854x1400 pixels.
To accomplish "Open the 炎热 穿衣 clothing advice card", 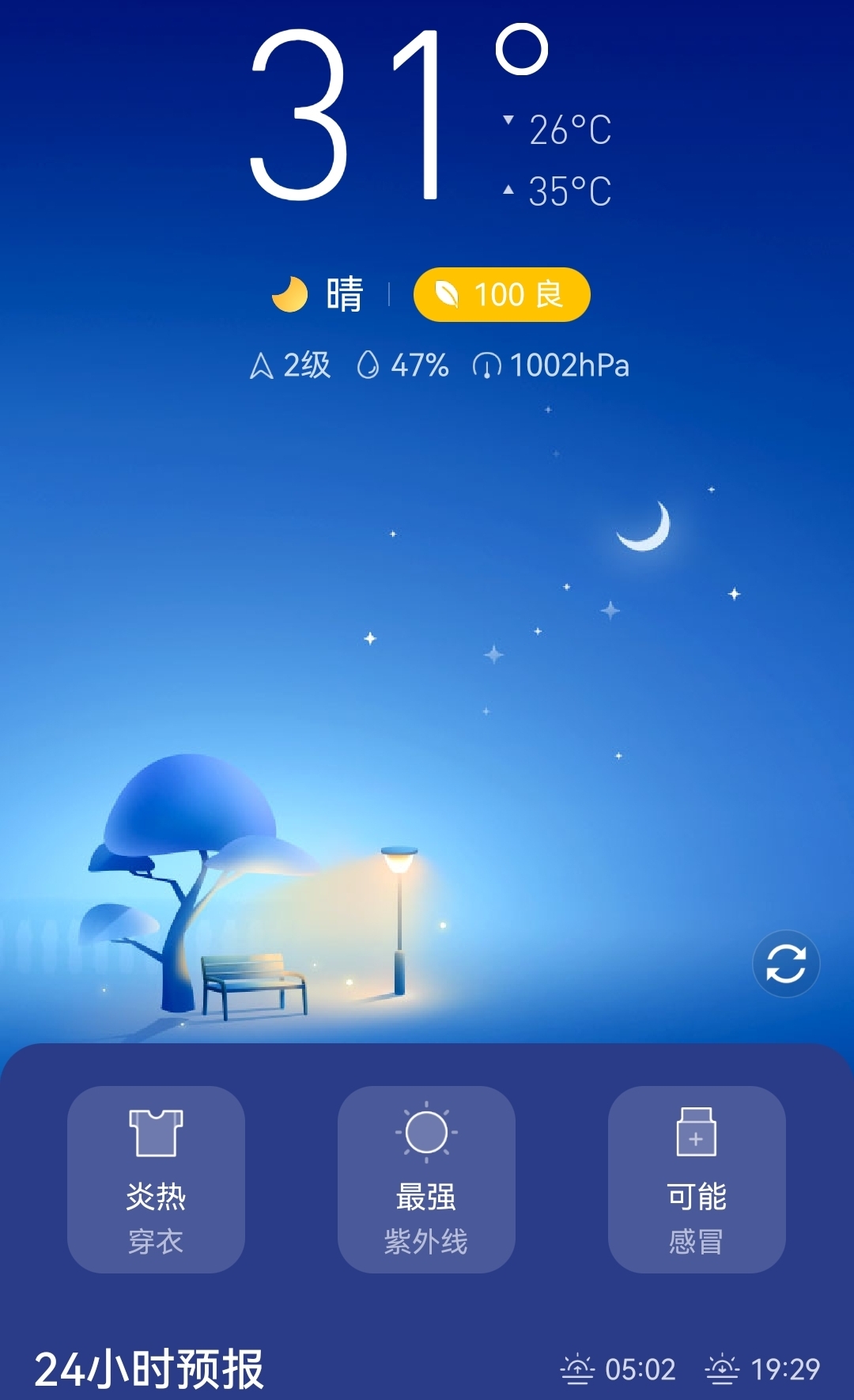I will coord(156,1179).
